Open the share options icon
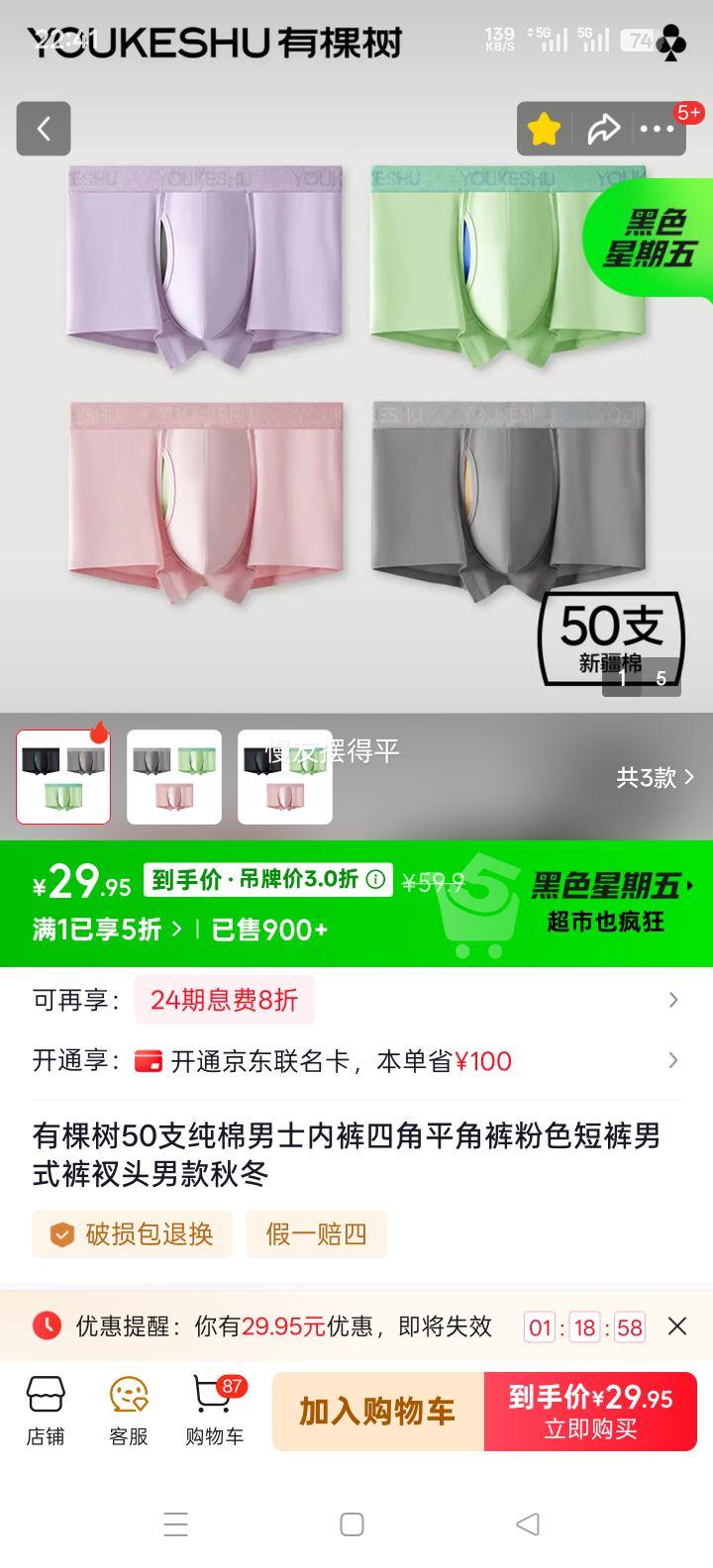Screen dimensions: 713x1568 [605, 129]
